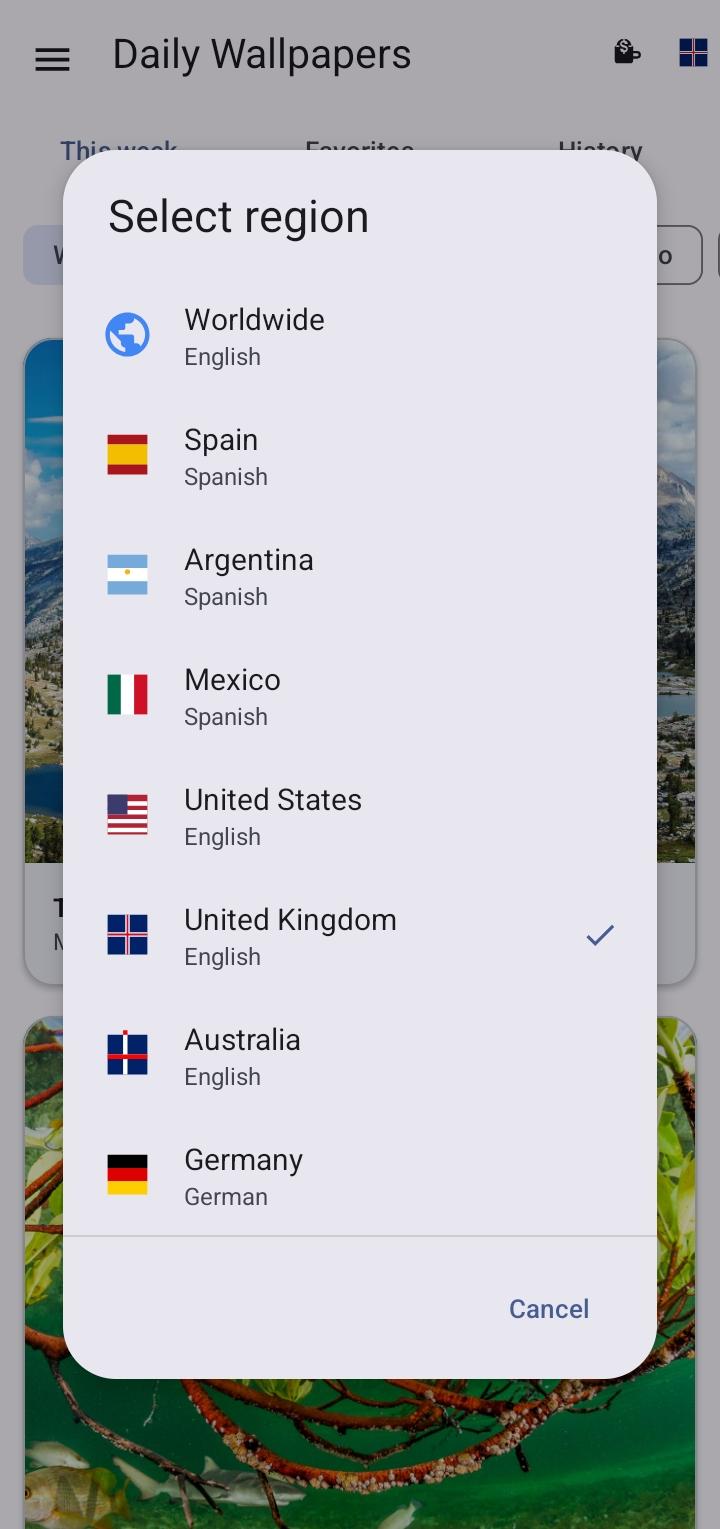Select the Worldwide region option
The image size is (720, 1529).
(x=360, y=336)
